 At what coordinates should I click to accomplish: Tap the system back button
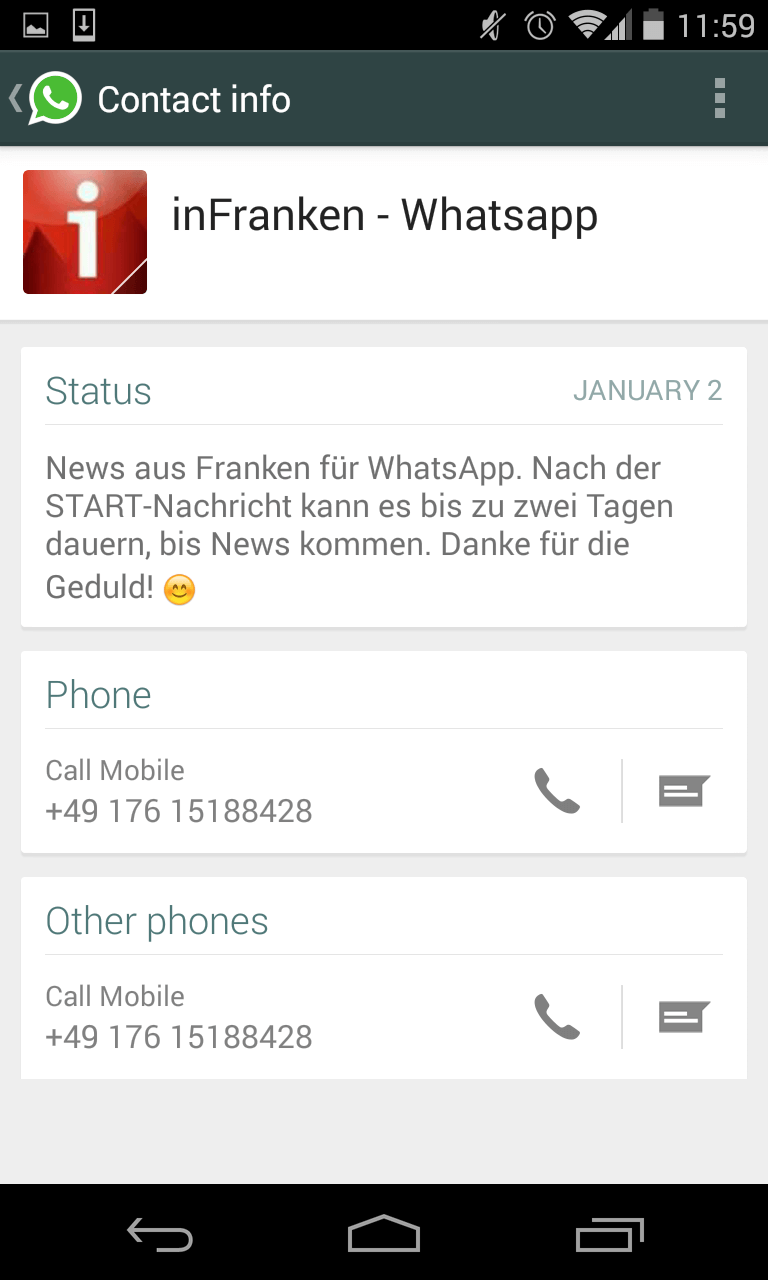[x=160, y=1234]
